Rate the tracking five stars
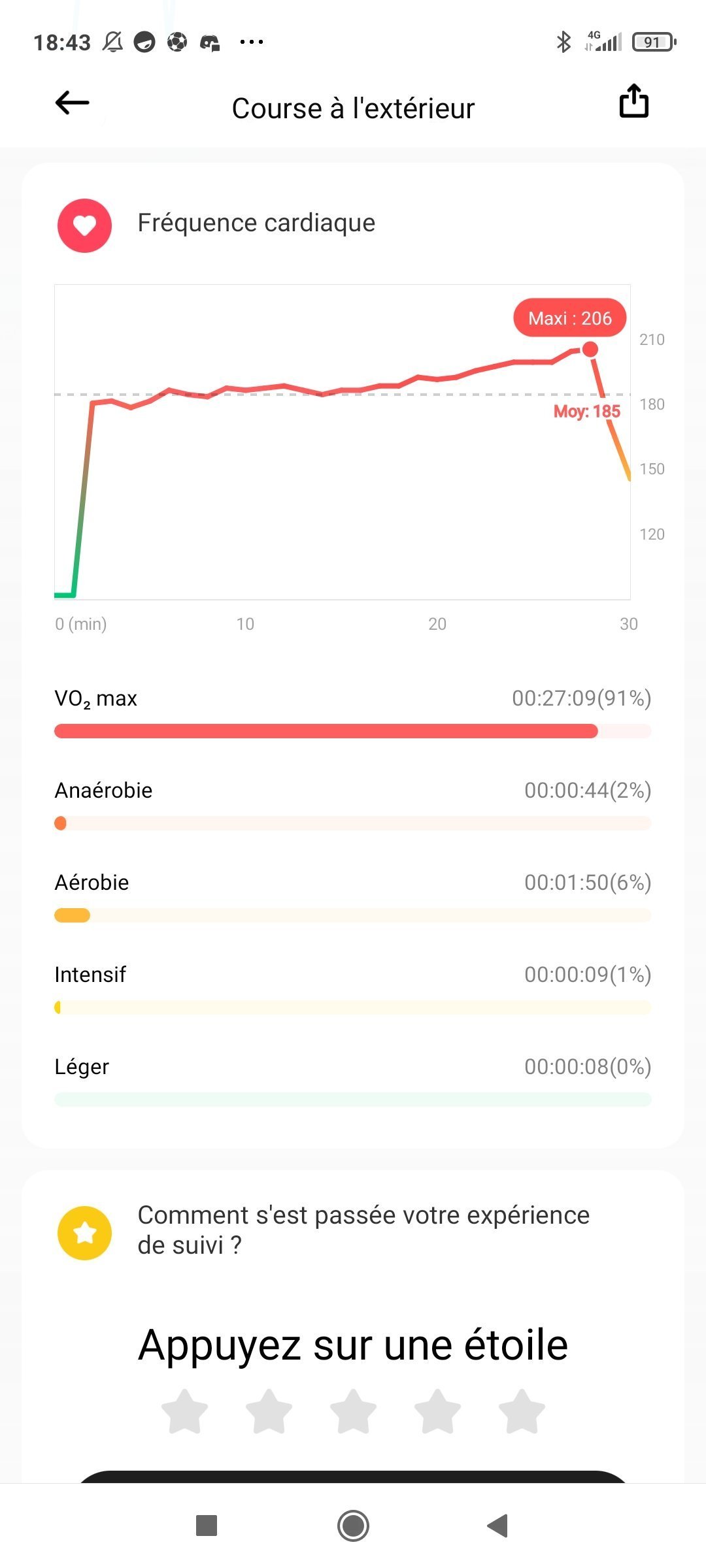Image resolution: width=706 pixels, height=1568 pixels. (x=522, y=1411)
